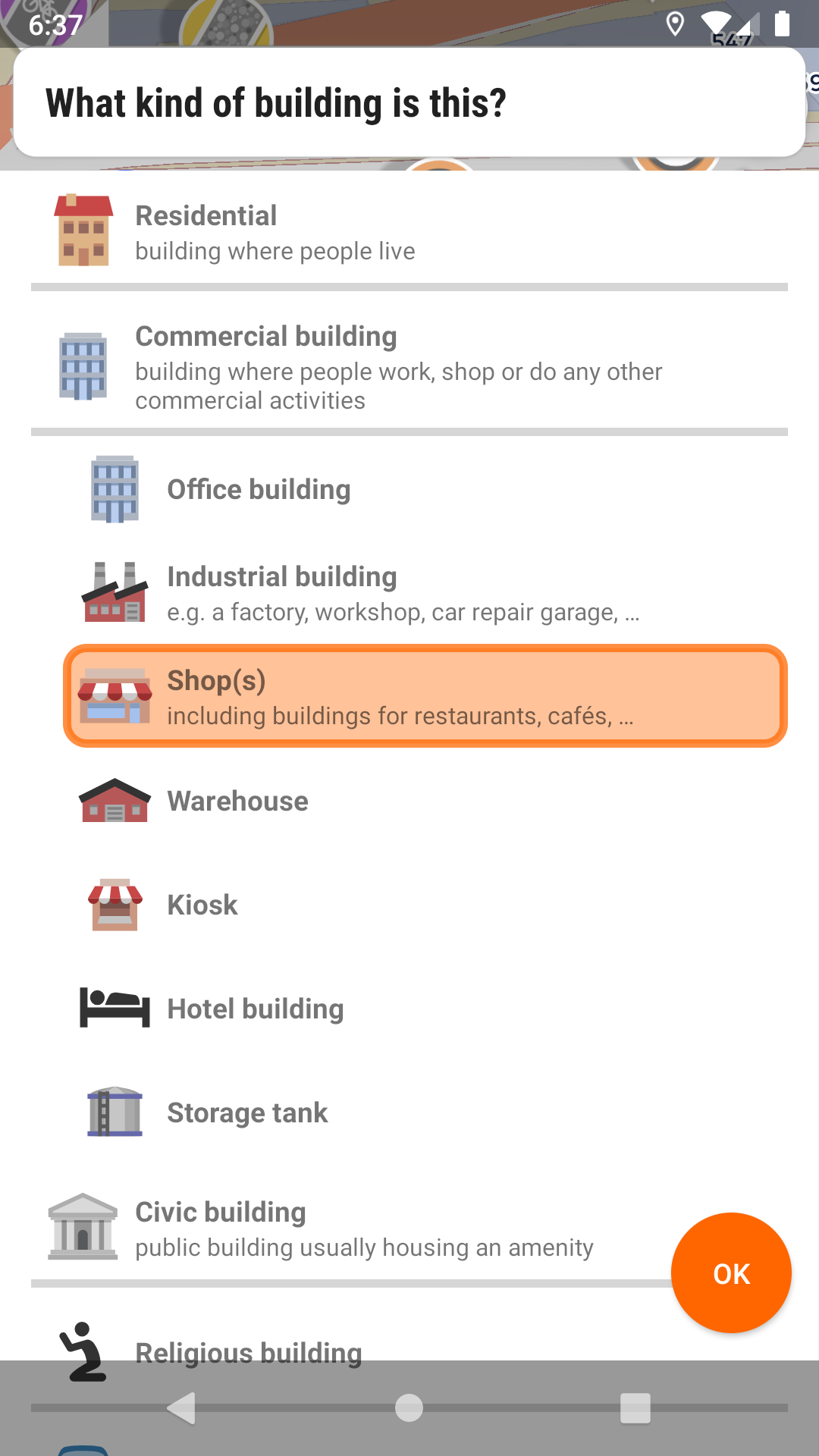Select Kiosk building type
Screen dimensions: 819x1456
tap(425, 905)
